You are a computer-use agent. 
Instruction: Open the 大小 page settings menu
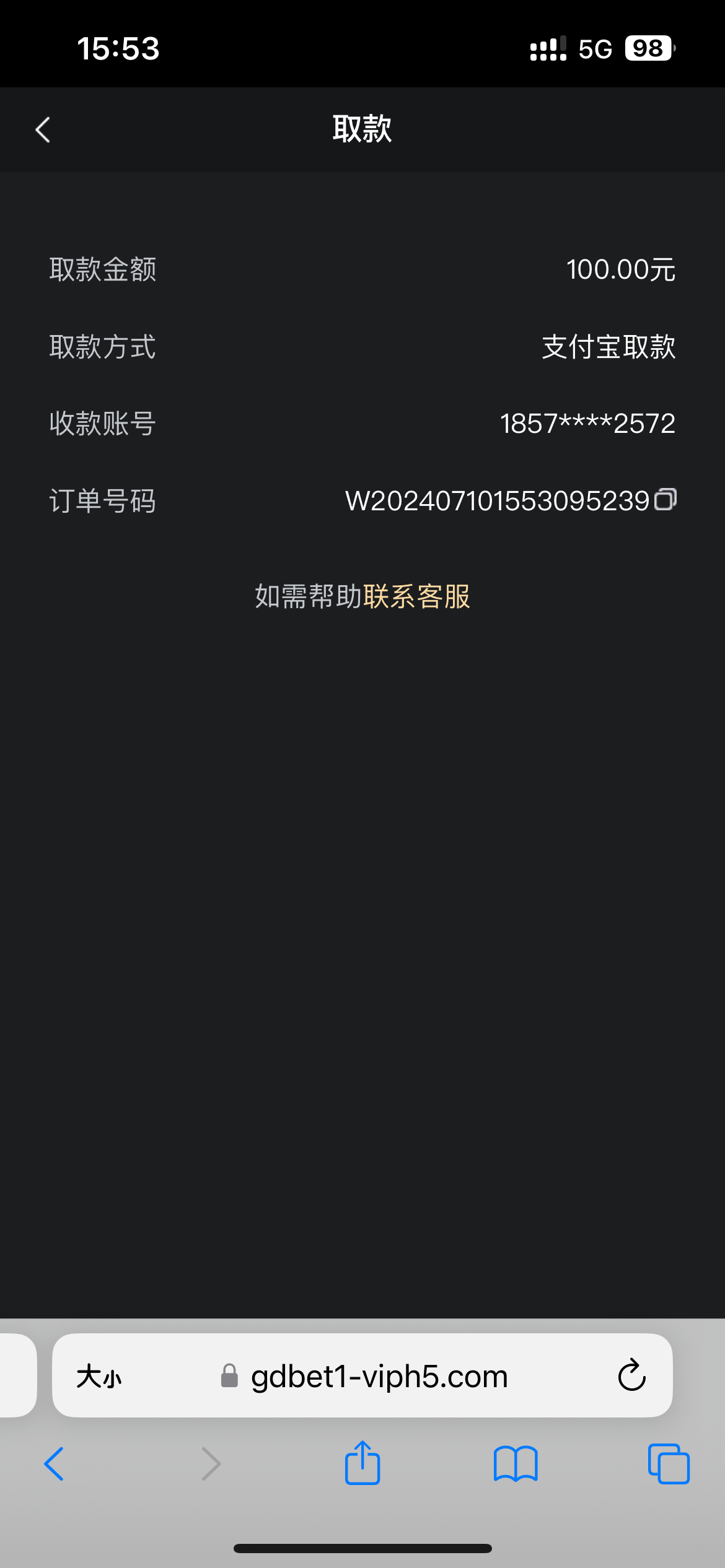pos(99,1377)
